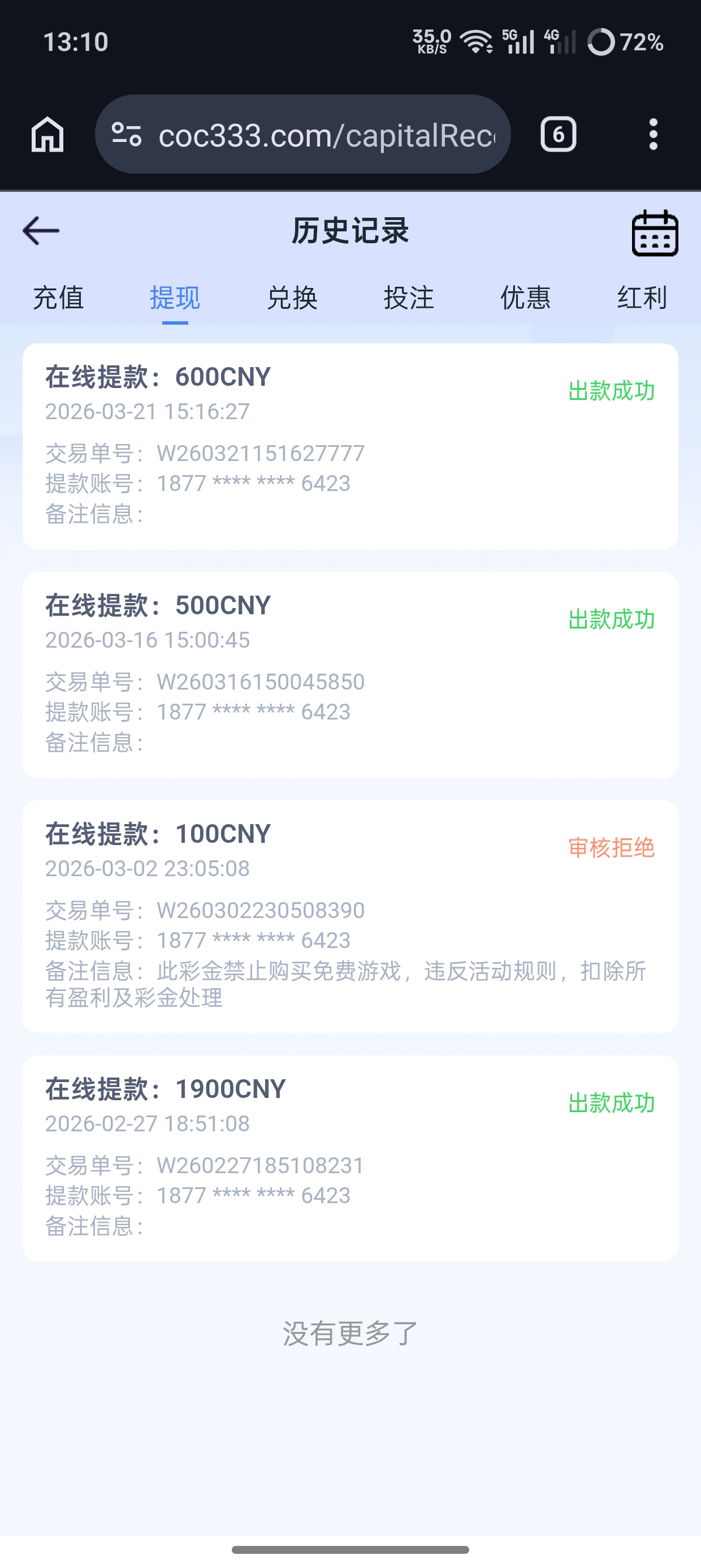Screen dimensions: 701x1568
Task: Go back using the arrow beside 历史记录
Action: coord(41,231)
